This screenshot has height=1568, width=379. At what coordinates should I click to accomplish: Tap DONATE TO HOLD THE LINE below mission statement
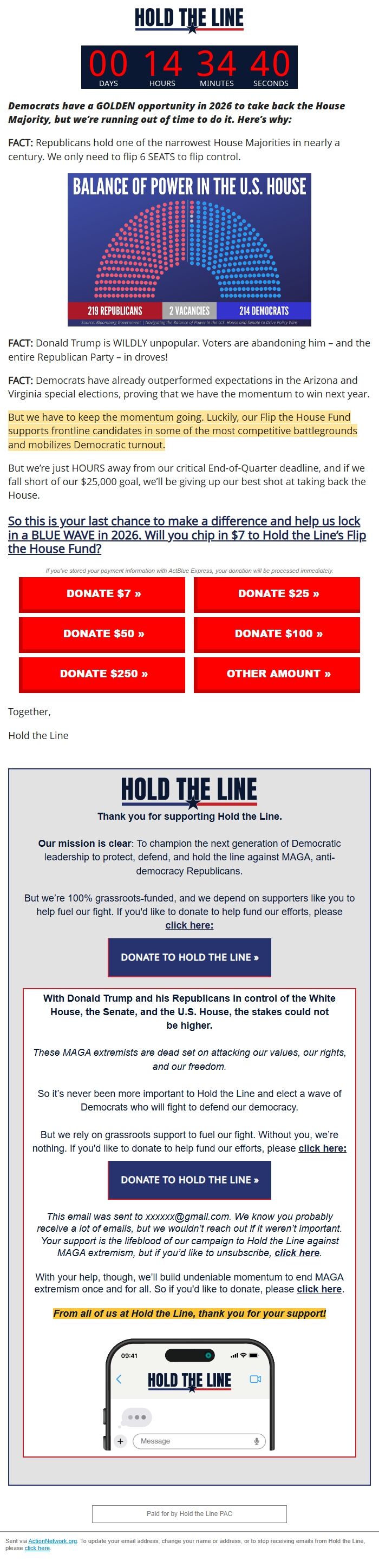pyautogui.click(x=189, y=957)
